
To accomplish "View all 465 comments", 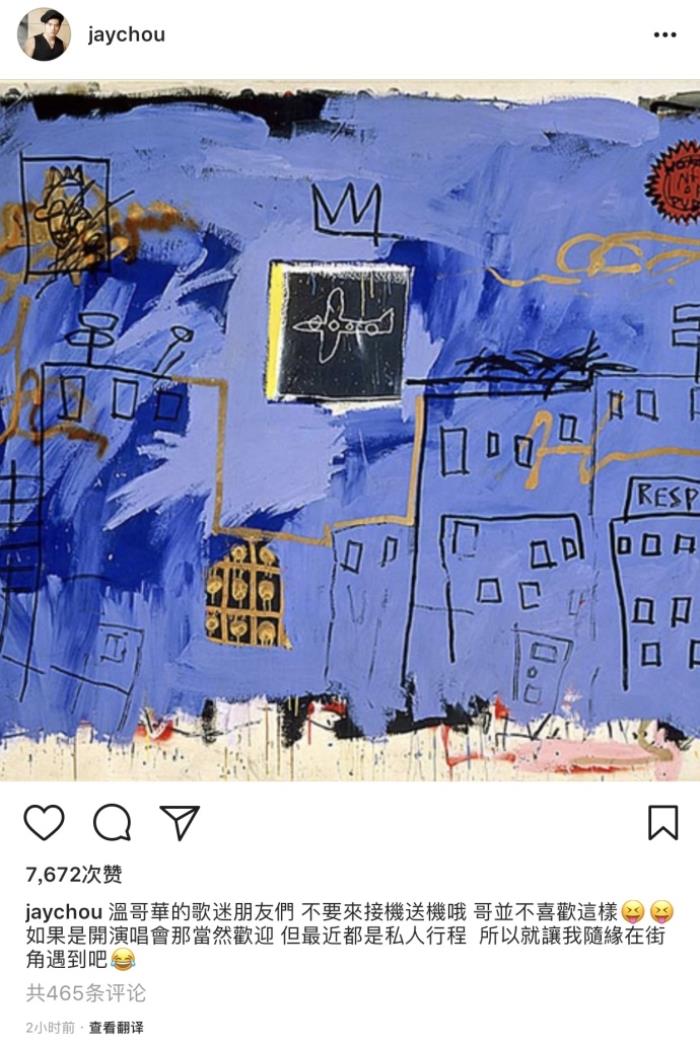I will (85, 993).
